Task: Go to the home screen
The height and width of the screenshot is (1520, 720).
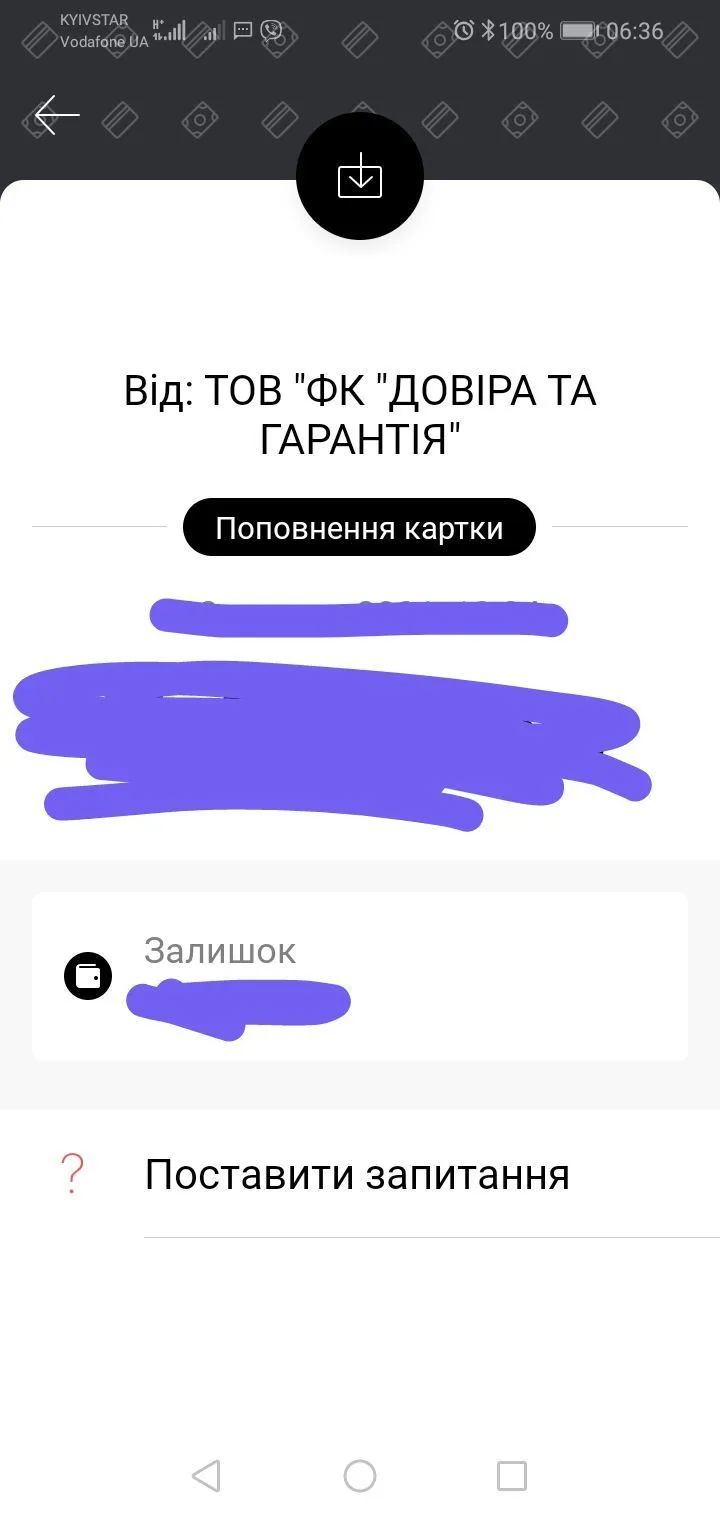Action: click(x=360, y=1476)
